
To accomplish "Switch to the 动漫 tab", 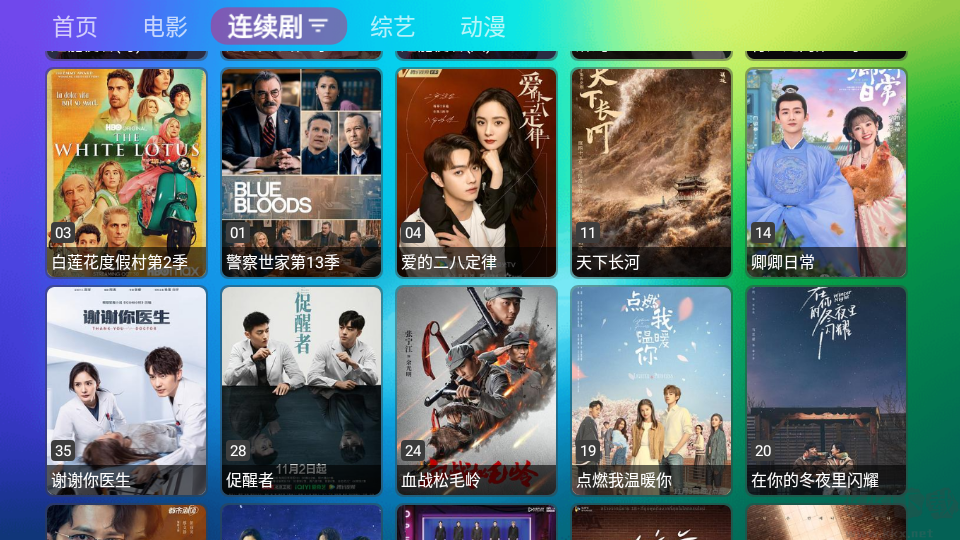I will 483,27.
